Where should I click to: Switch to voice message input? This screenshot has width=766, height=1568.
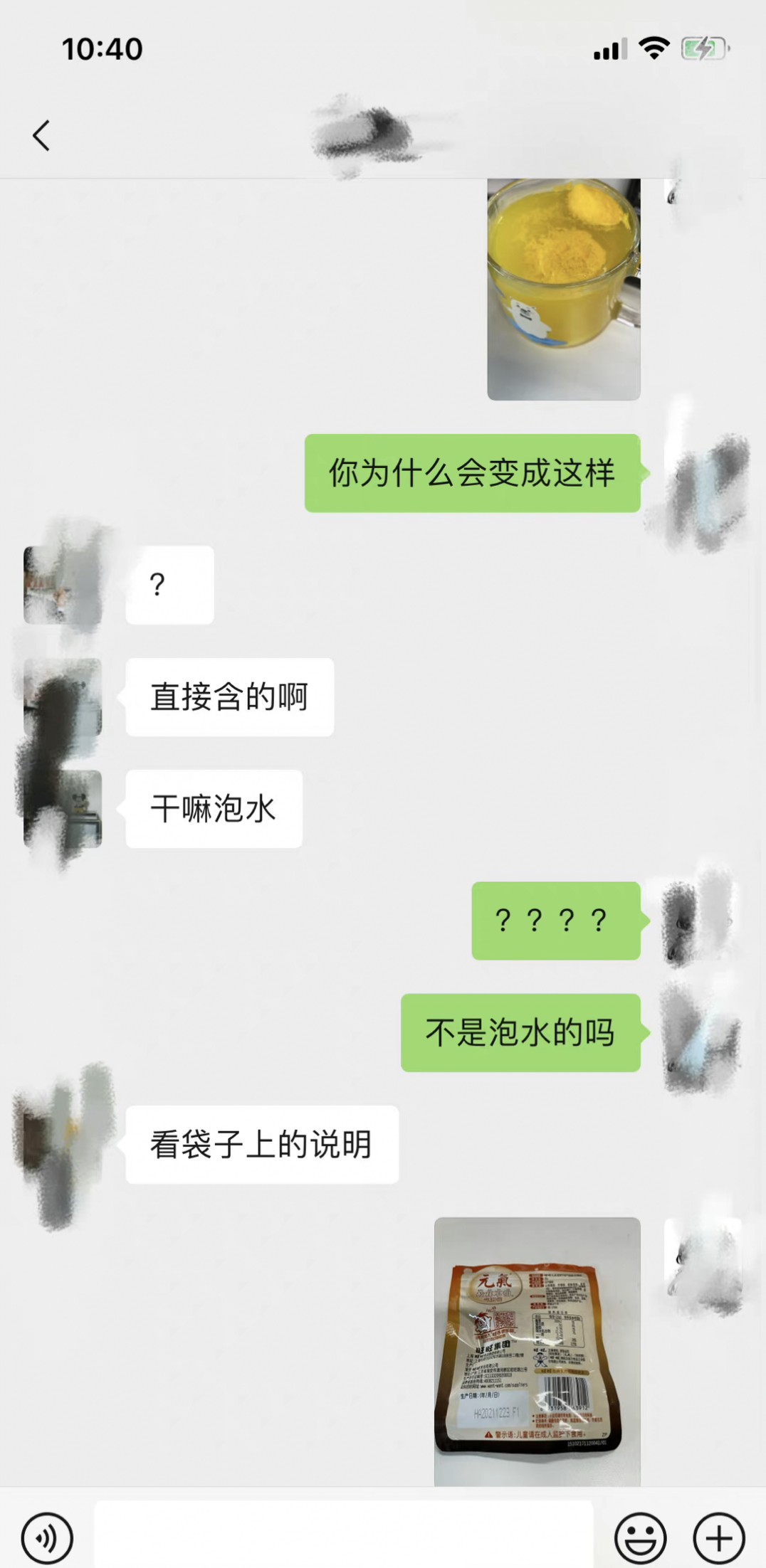coord(47,1538)
